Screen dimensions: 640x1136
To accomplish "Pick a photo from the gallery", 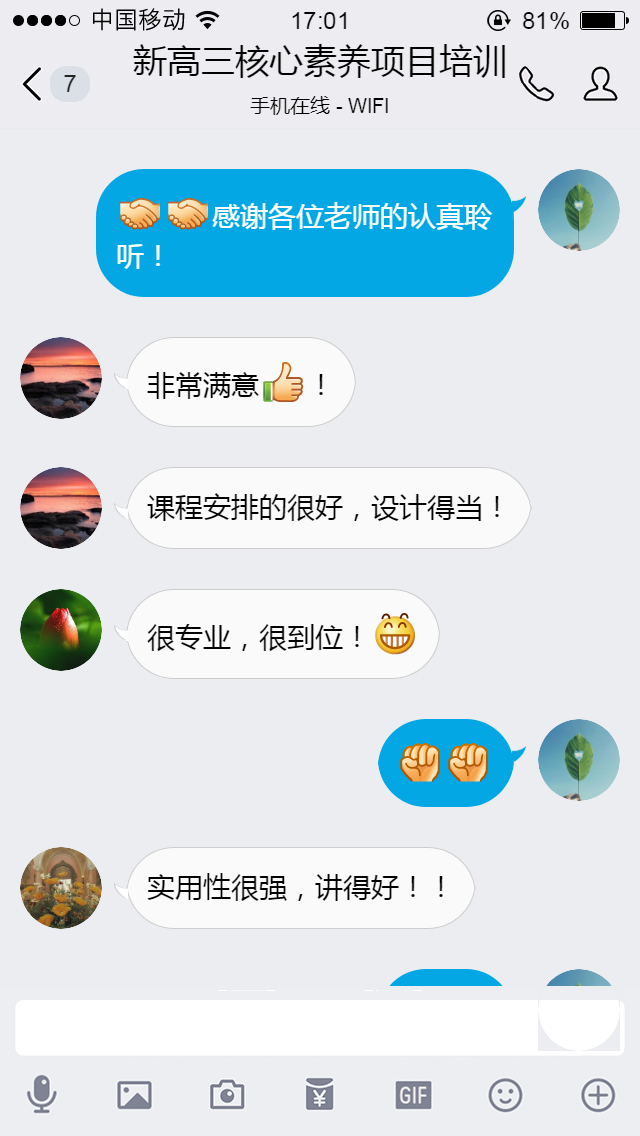I will (134, 1095).
